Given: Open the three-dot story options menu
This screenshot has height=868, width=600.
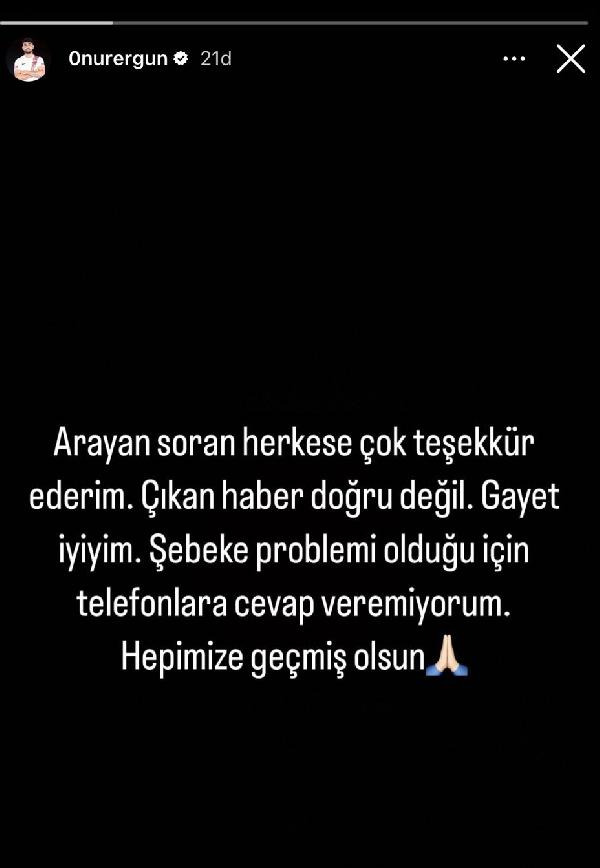Looking at the screenshot, I should pos(514,59).
